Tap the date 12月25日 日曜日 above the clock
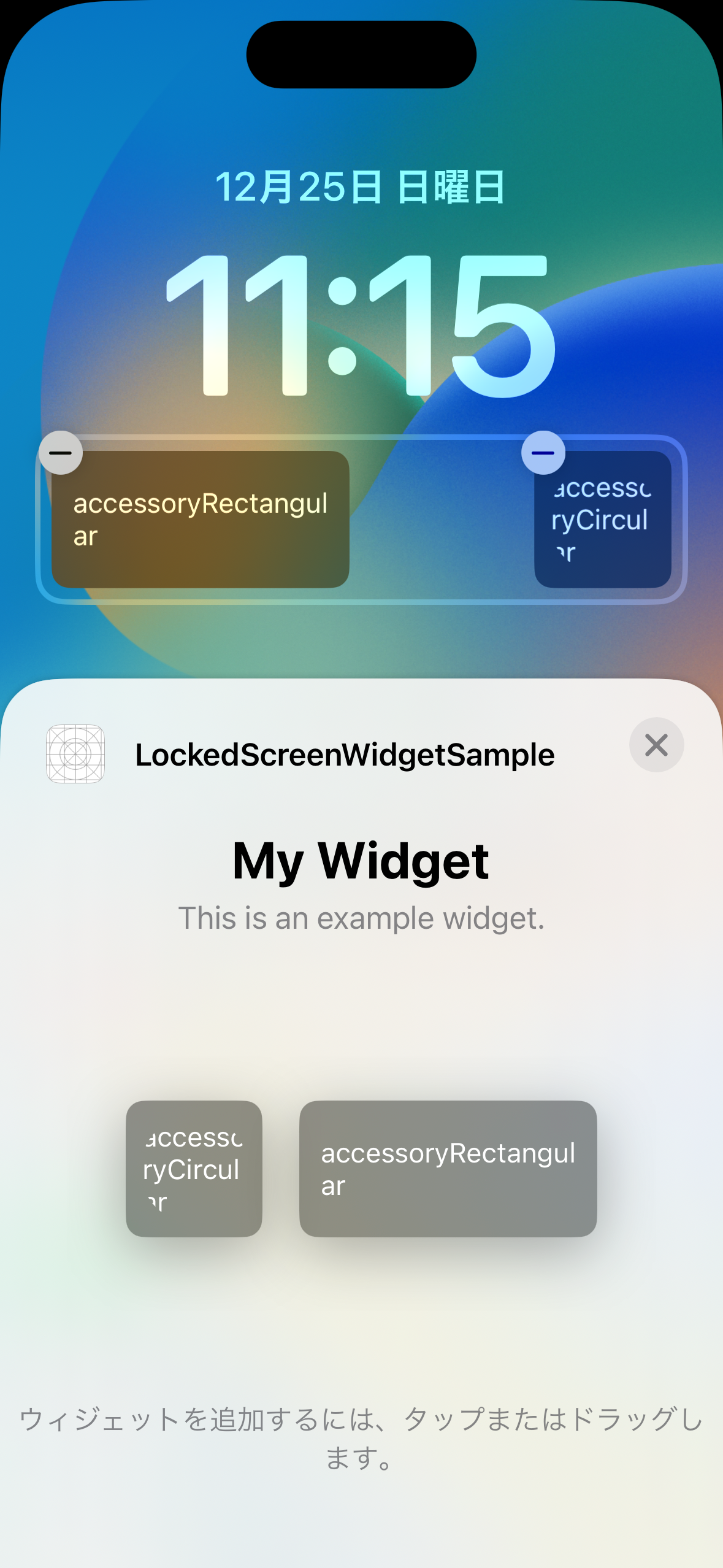This screenshot has width=723, height=1568. [x=361, y=187]
